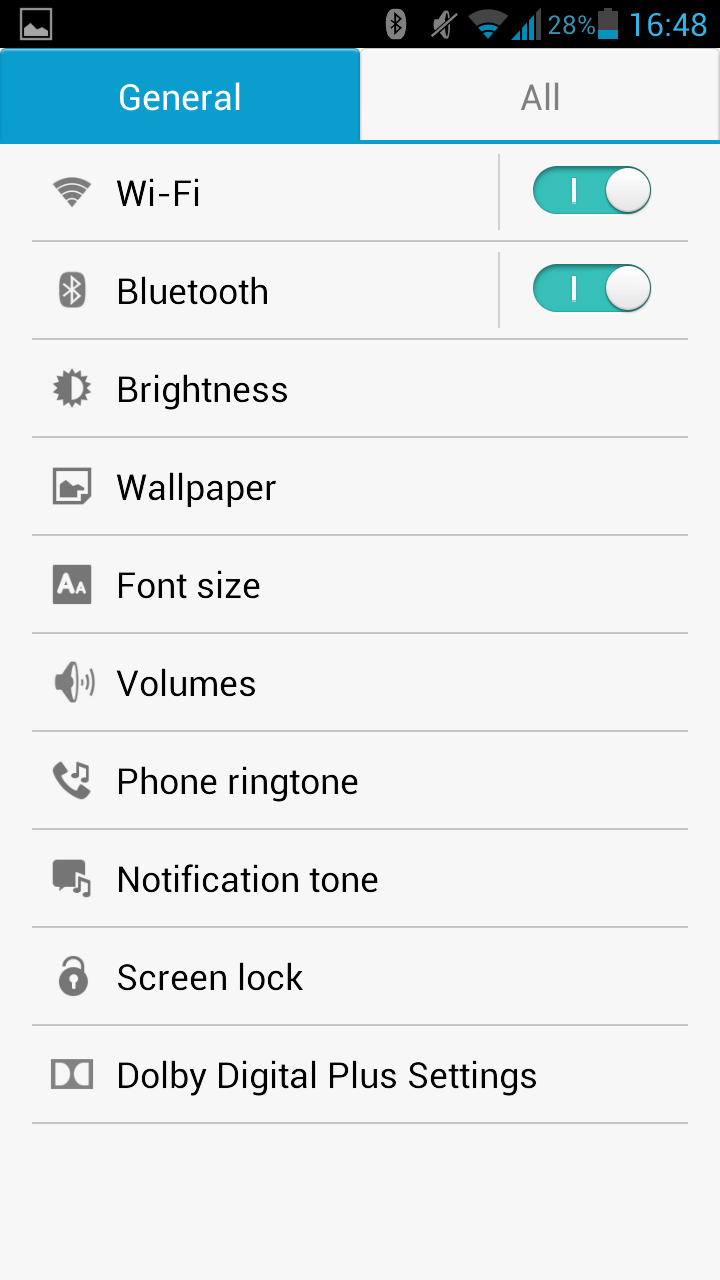The height and width of the screenshot is (1280, 720).
Task: Open Bluetooth settings row
Action: point(265,290)
